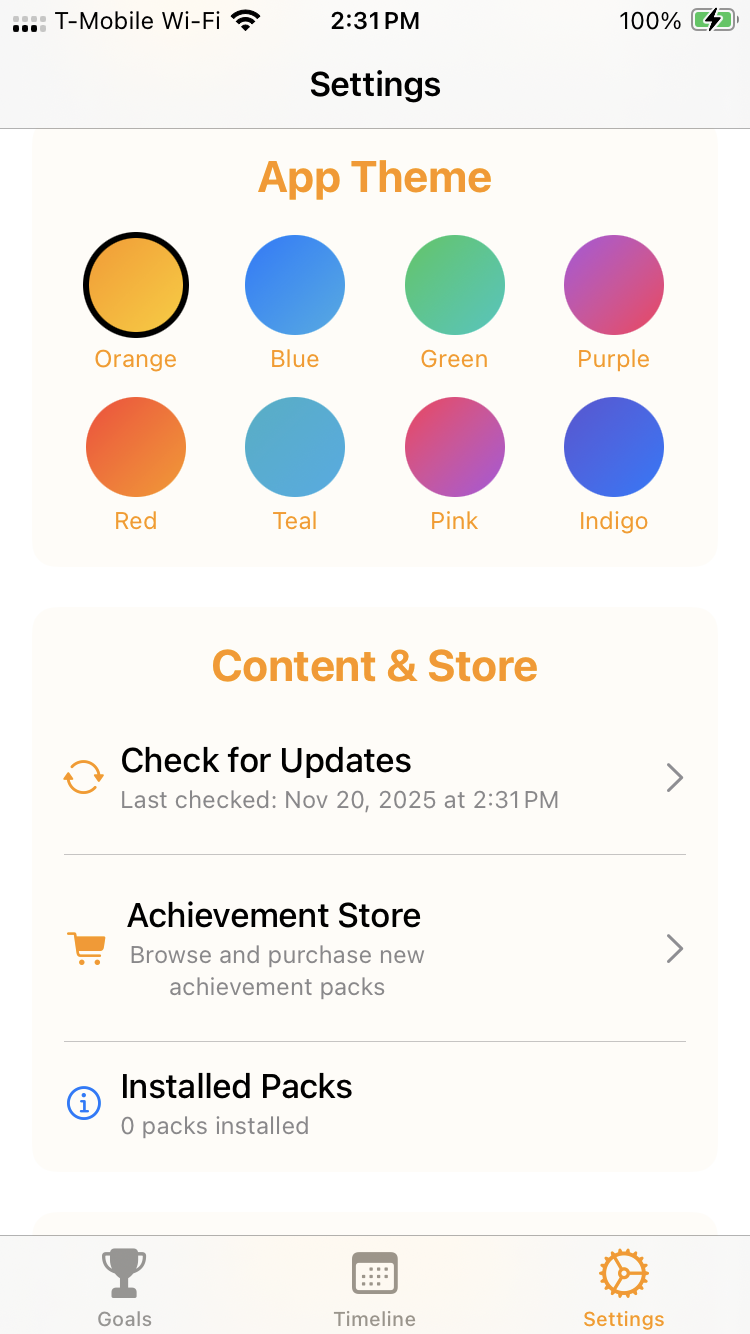This screenshot has width=750, height=1334.
Task: Expand the Check for Updates chevron
Action: pos(675,777)
